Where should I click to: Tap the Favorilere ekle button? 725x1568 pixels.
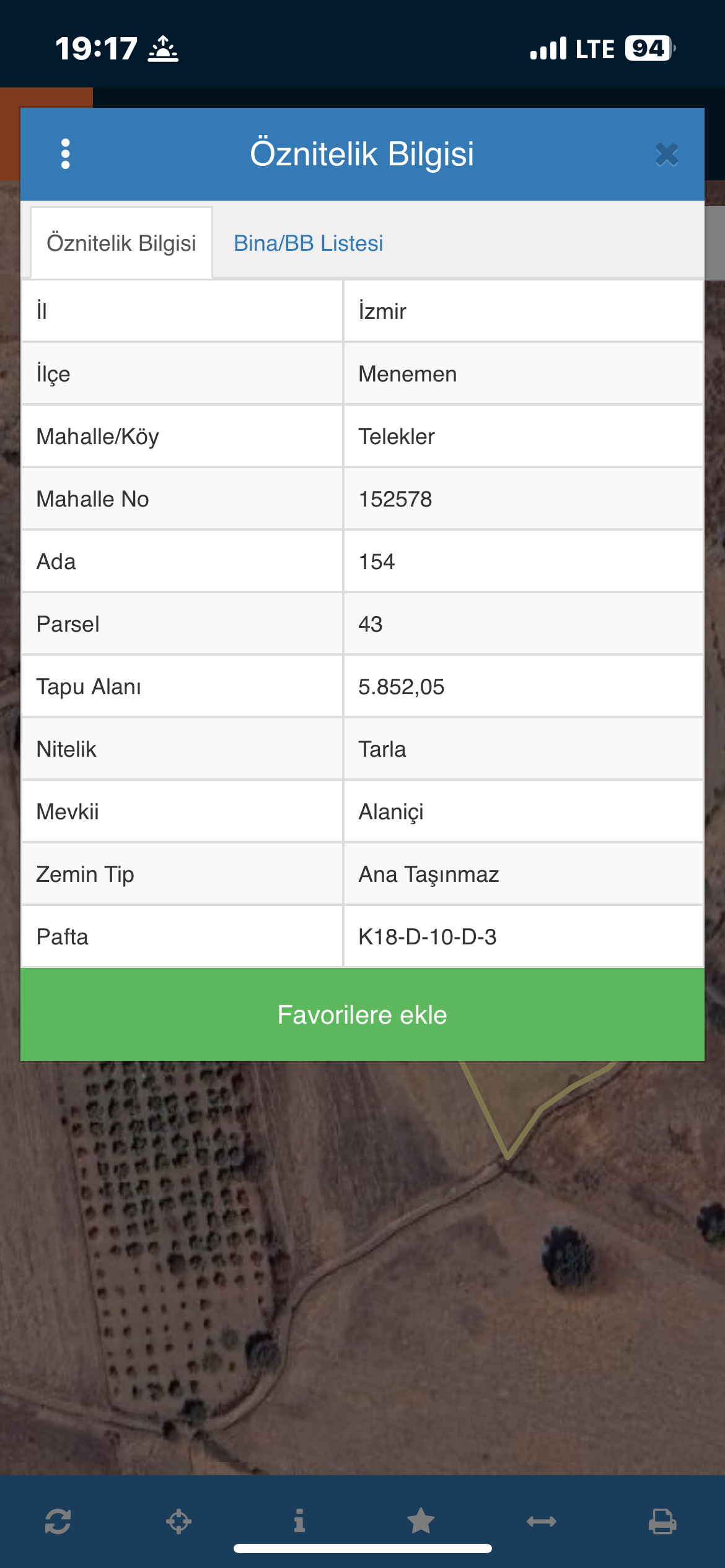pyautogui.click(x=362, y=1014)
